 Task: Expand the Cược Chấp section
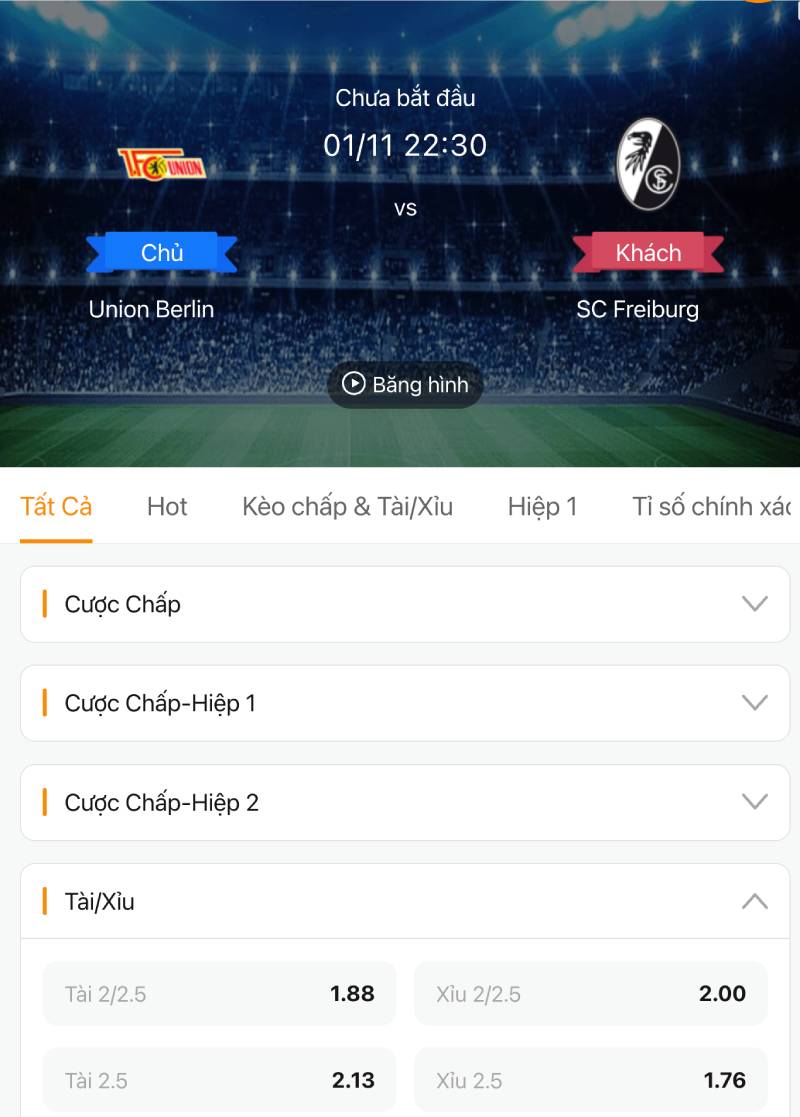[757, 604]
